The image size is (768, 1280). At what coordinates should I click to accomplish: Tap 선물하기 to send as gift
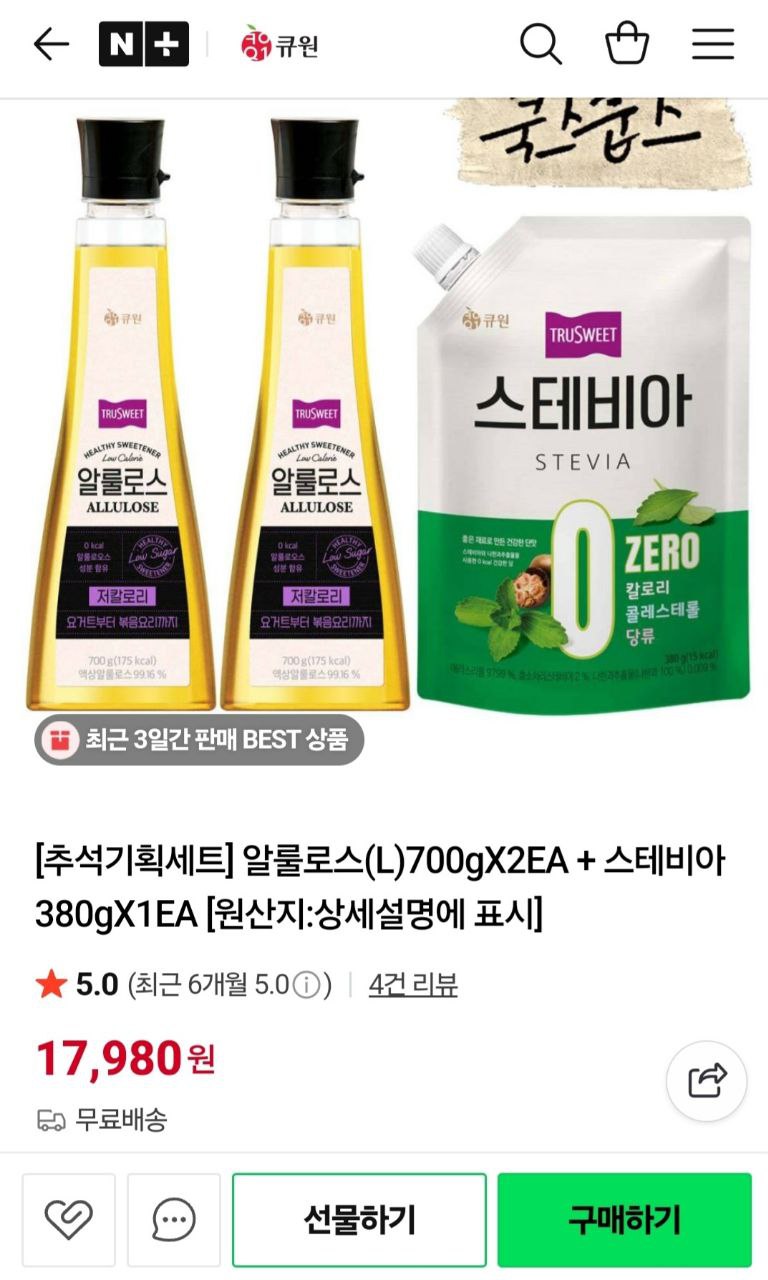tap(359, 1219)
